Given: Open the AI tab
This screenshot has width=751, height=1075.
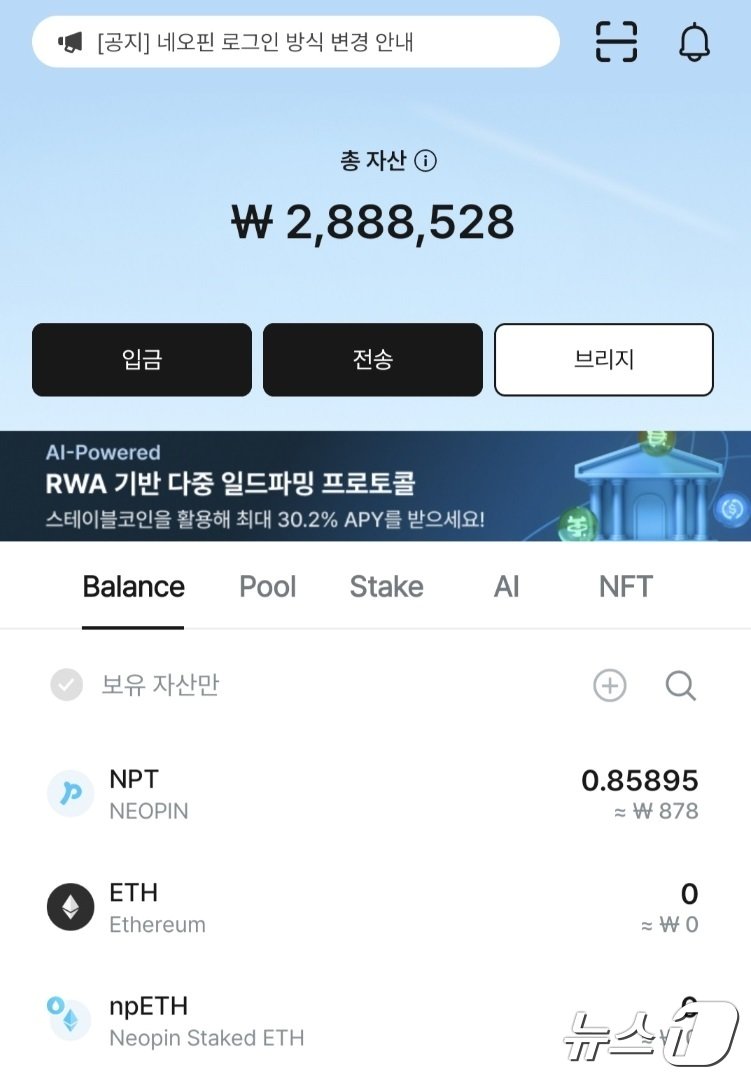Looking at the screenshot, I should (x=506, y=587).
